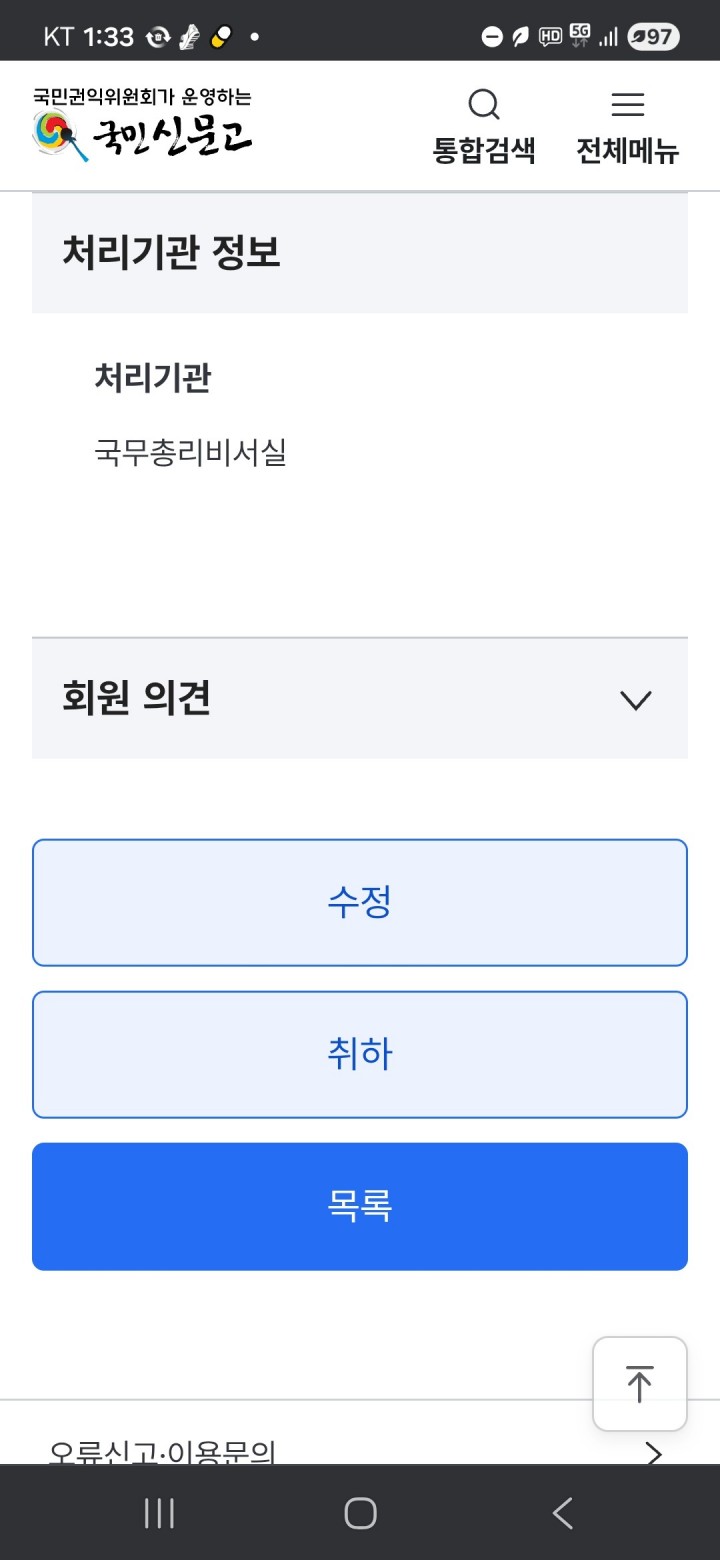Tap the 수정 button to edit
720x1560 pixels.
pyautogui.click(x=360, y=903)
